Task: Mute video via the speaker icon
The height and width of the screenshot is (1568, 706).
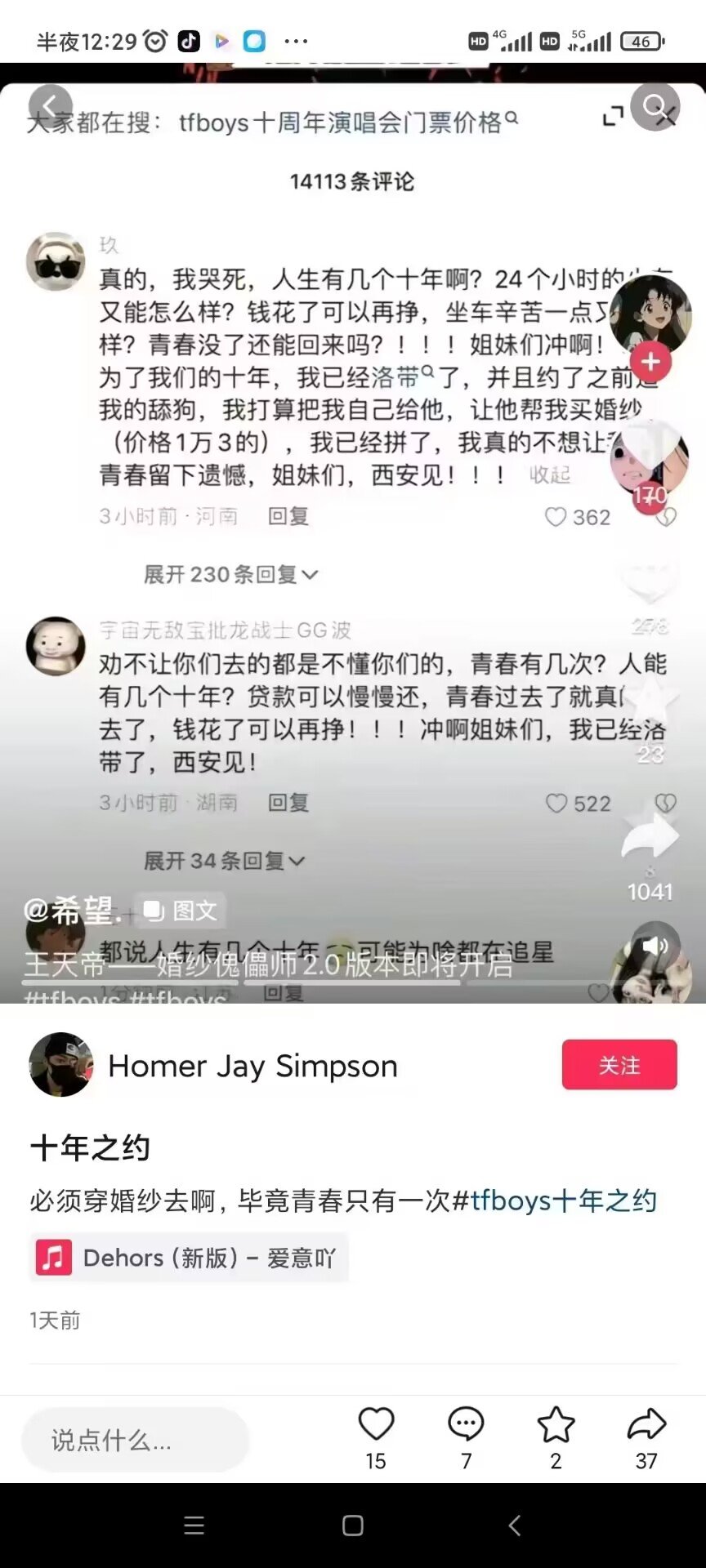Action: [655, 945]
